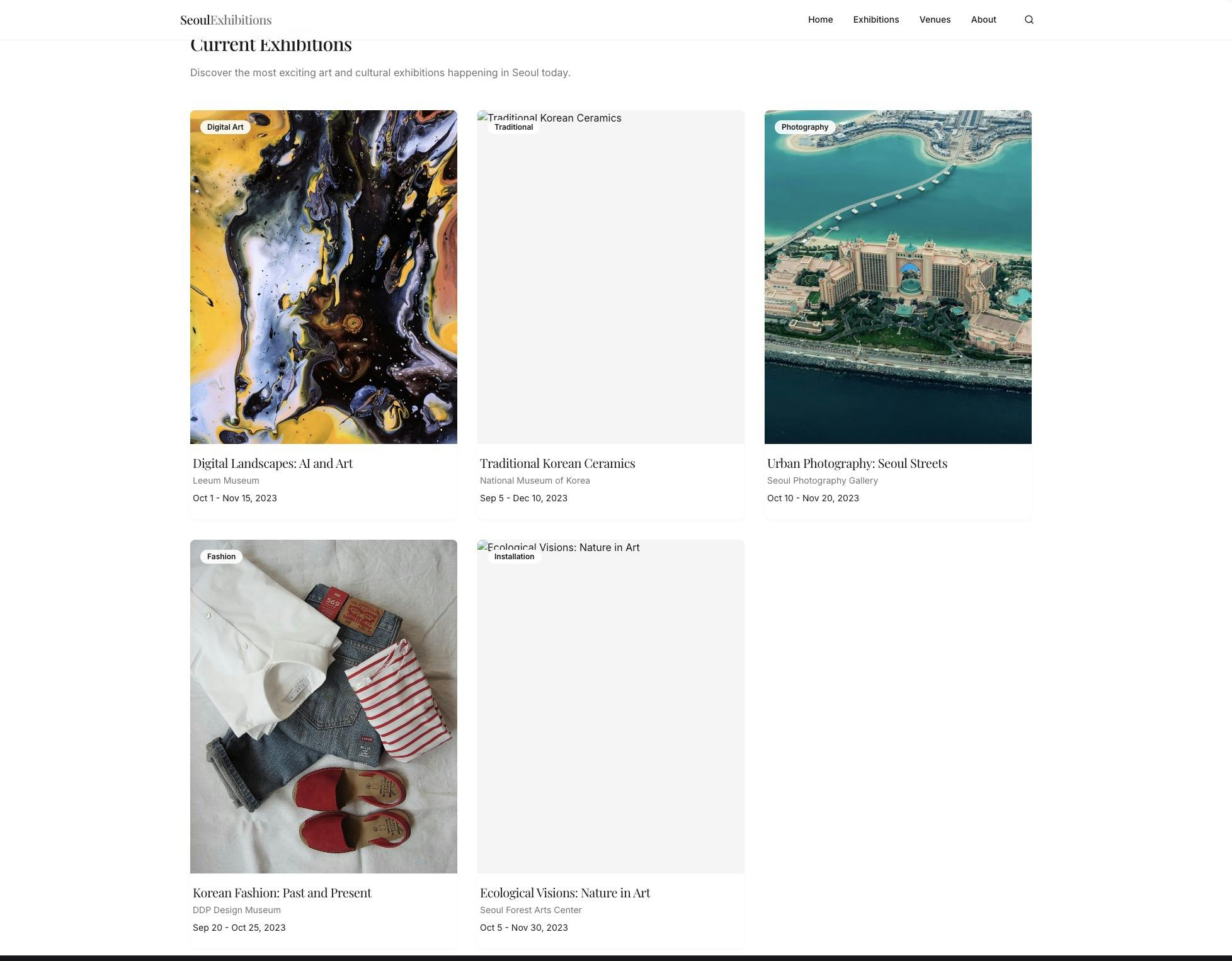The width and height of the screenshot is (1232, 961).
Task: Go to the Home page
Action: (x=820, y=20)
